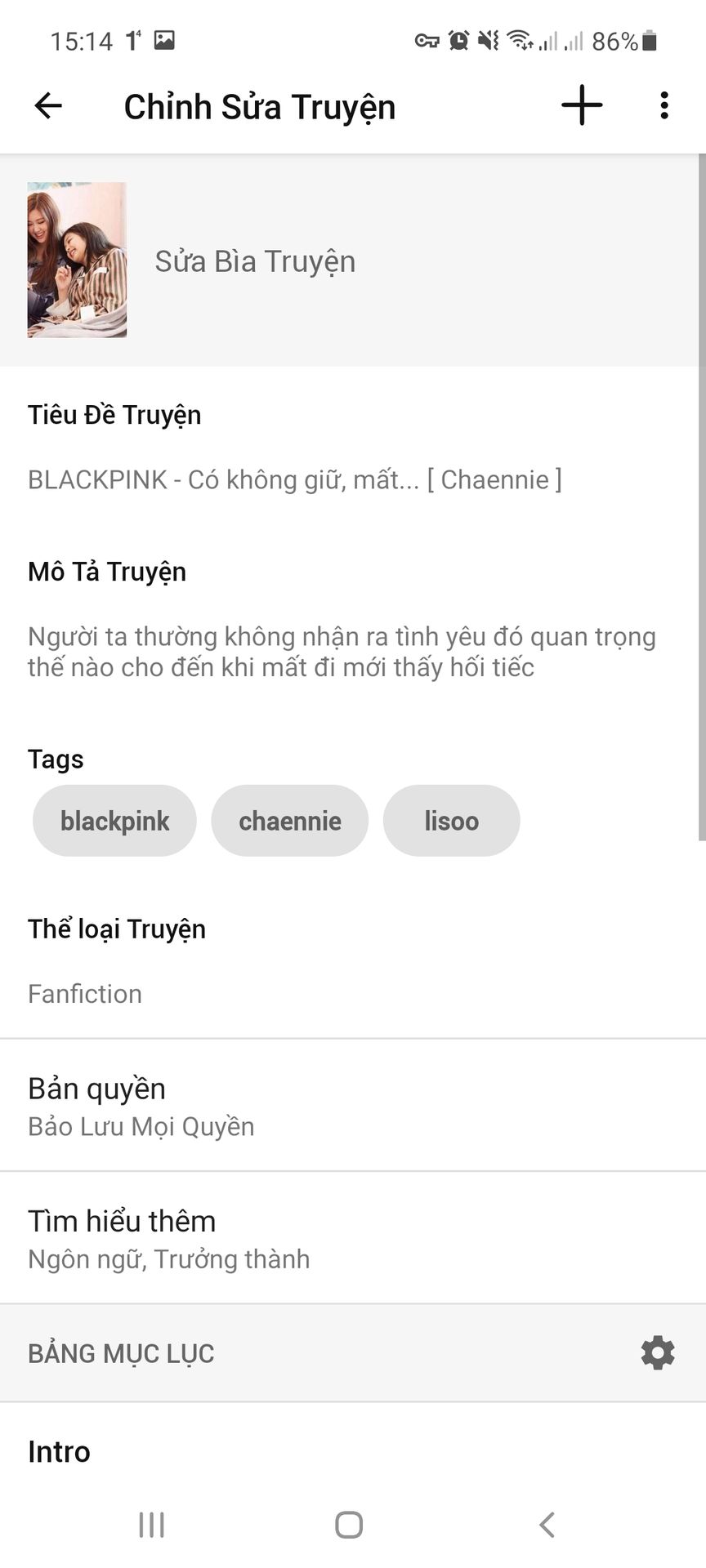The image size is (706, 1568).
Task: Add a new part with plus icon
Action: (582, 105)
